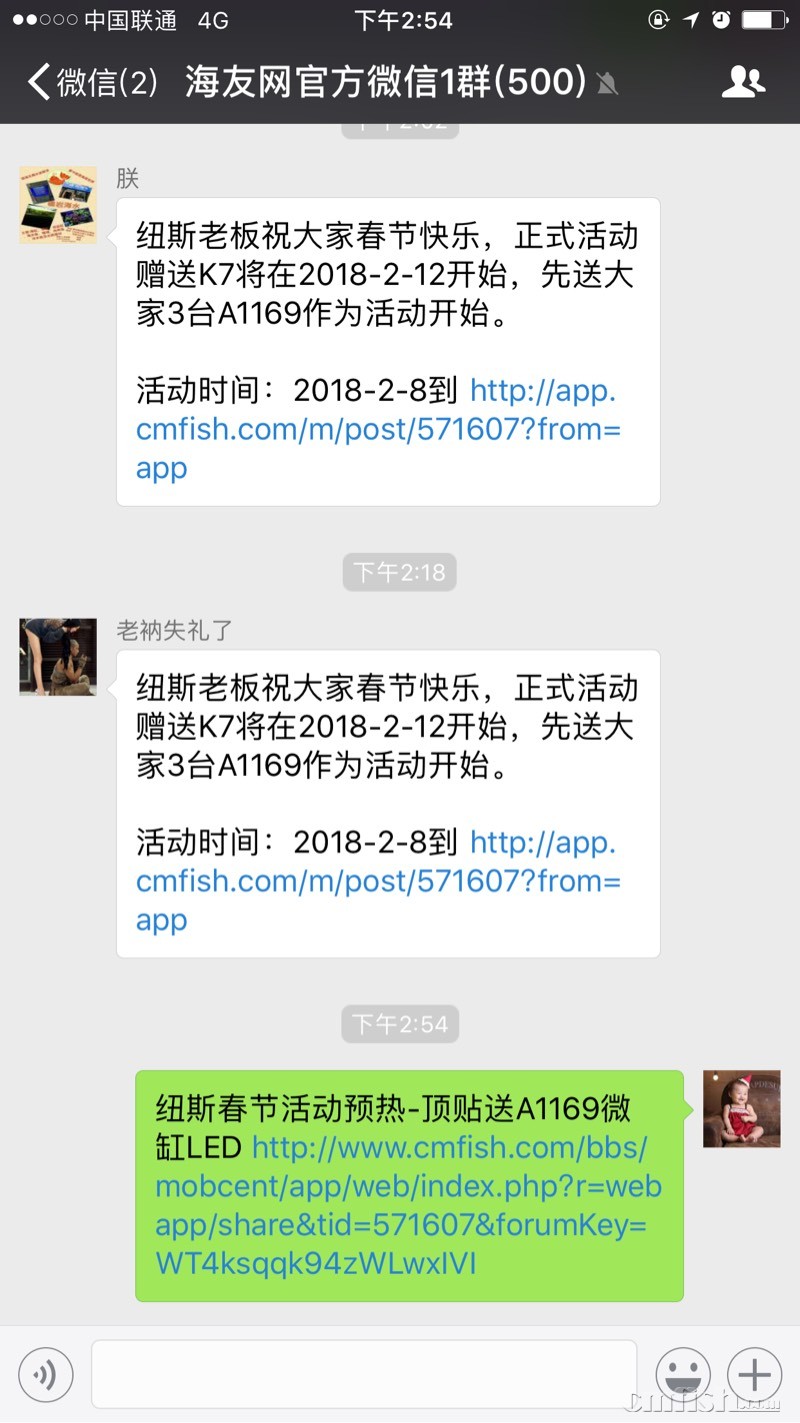
Task: Open the cmfish link in 朕's message
Action: tap(378, 430)
